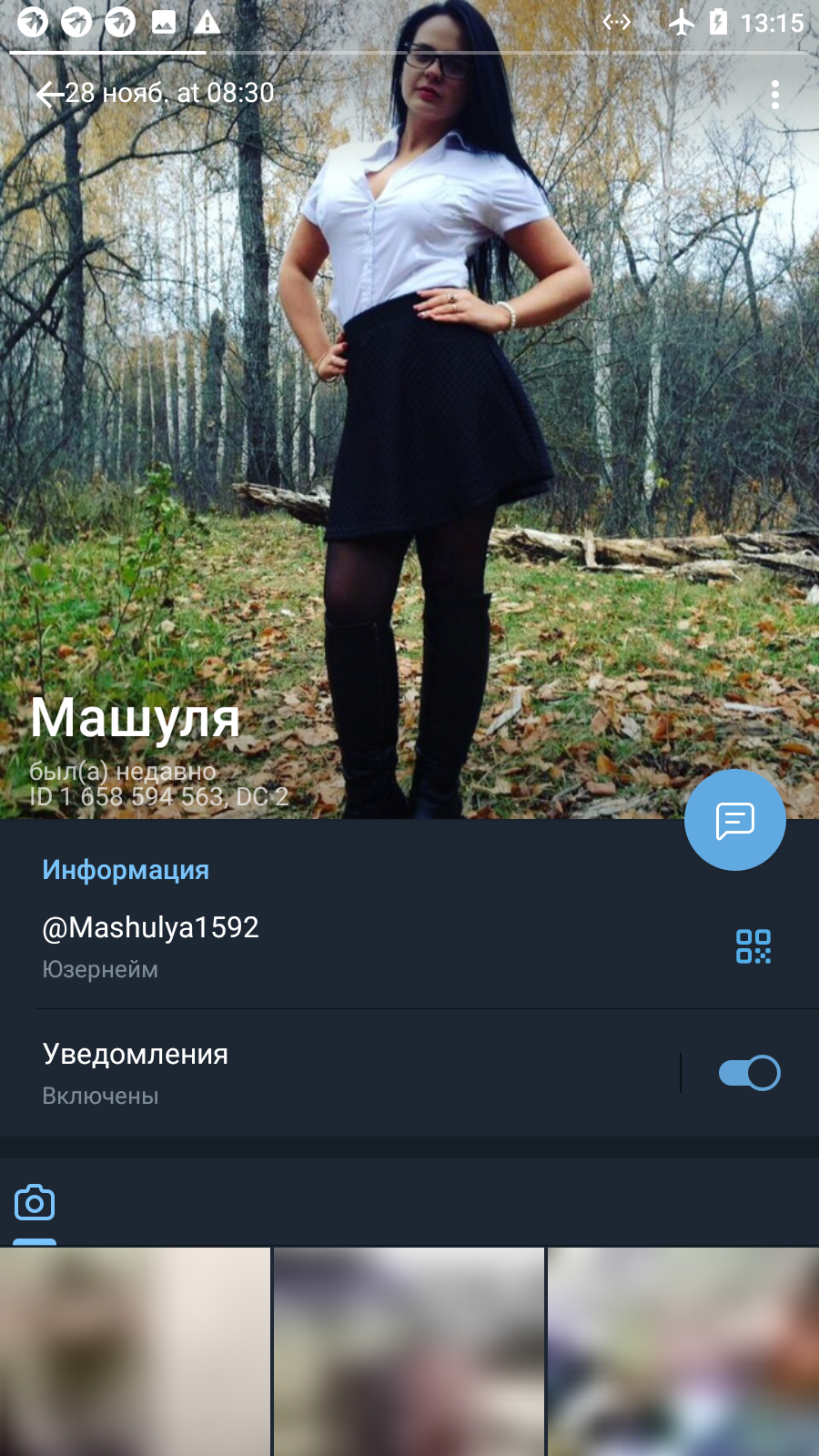Open the Уведомления settings row
Screen dimensions: 819x1456
(339, 1073)
